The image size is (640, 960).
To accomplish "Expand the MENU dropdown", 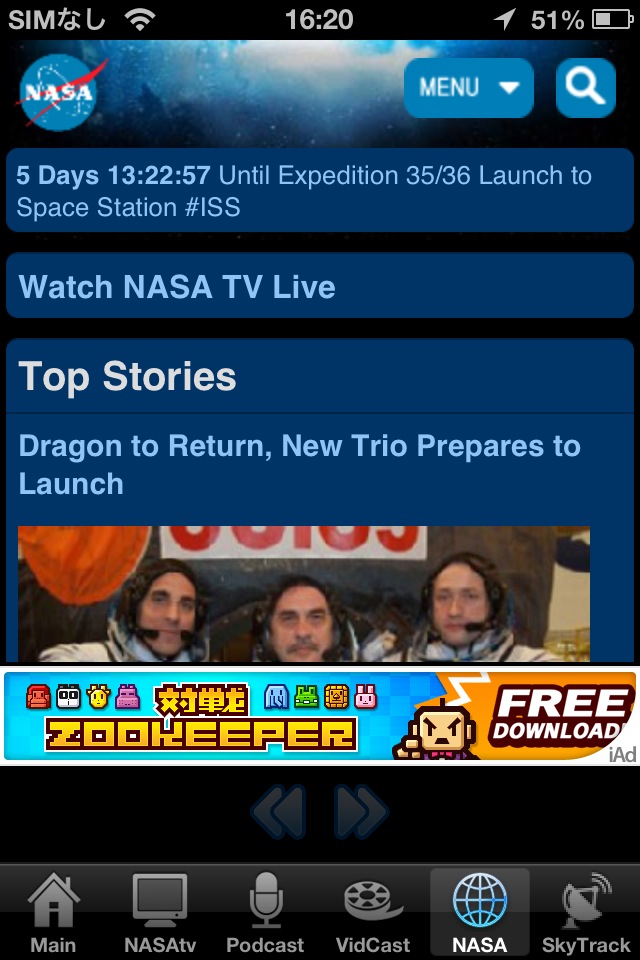I will click(469, 88).
